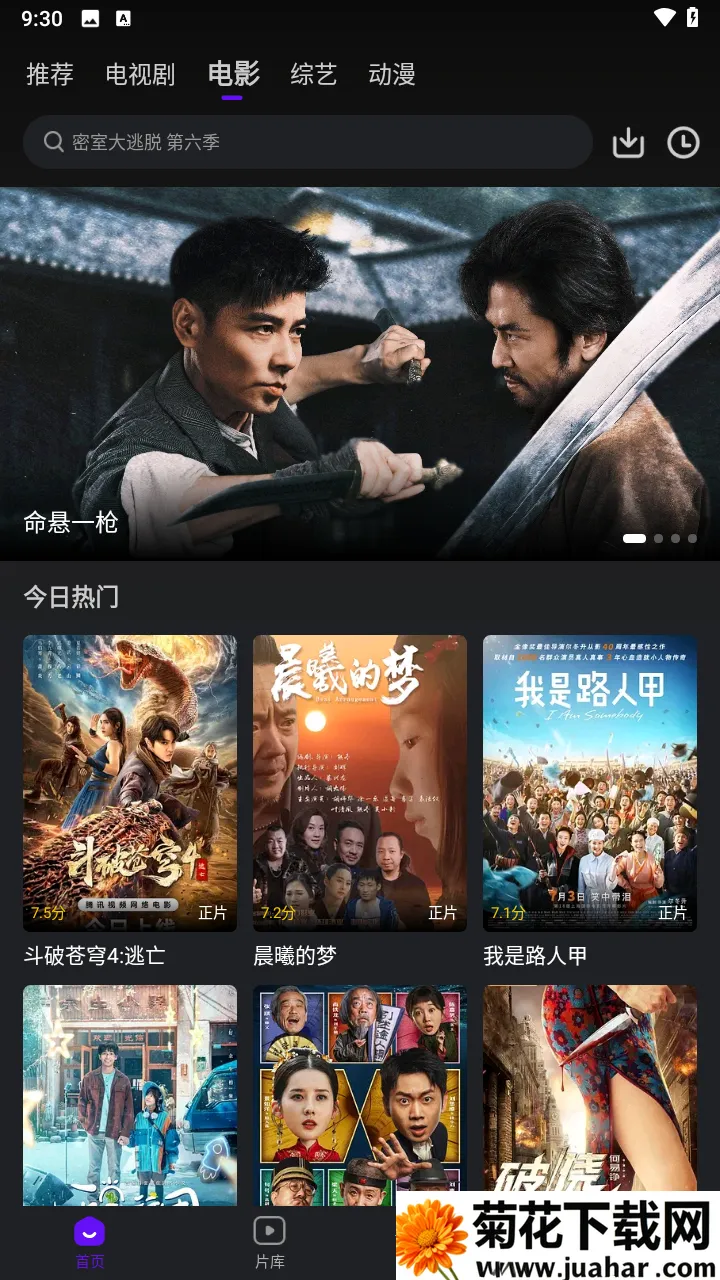The image size is (720, 1280).
Task: Open the movie 我是路人甲
Action: 590,783
